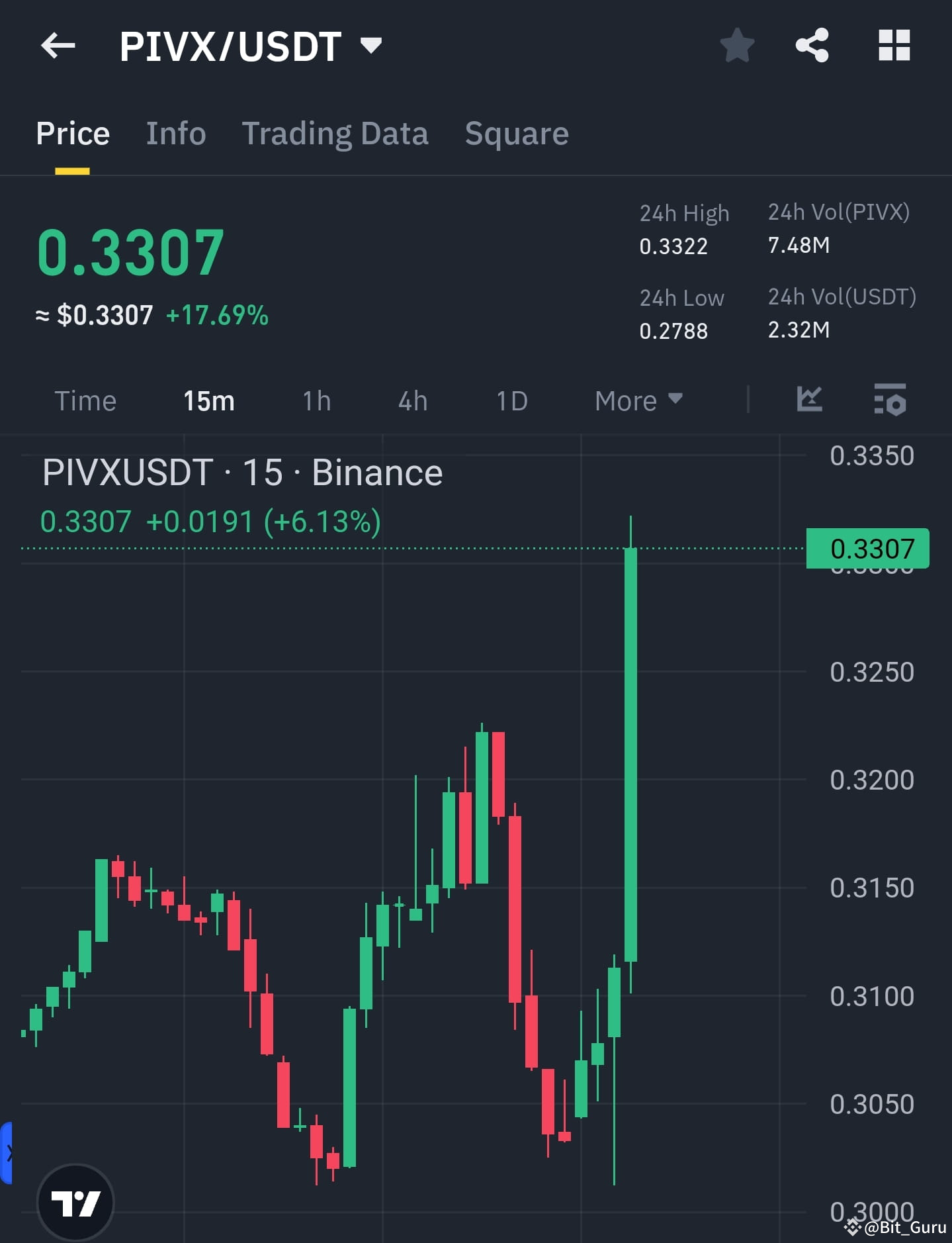Click the grid layout icon top right
Image resolution: width=952 pixels, height=1243 pixels.
(x=894, y=45)
